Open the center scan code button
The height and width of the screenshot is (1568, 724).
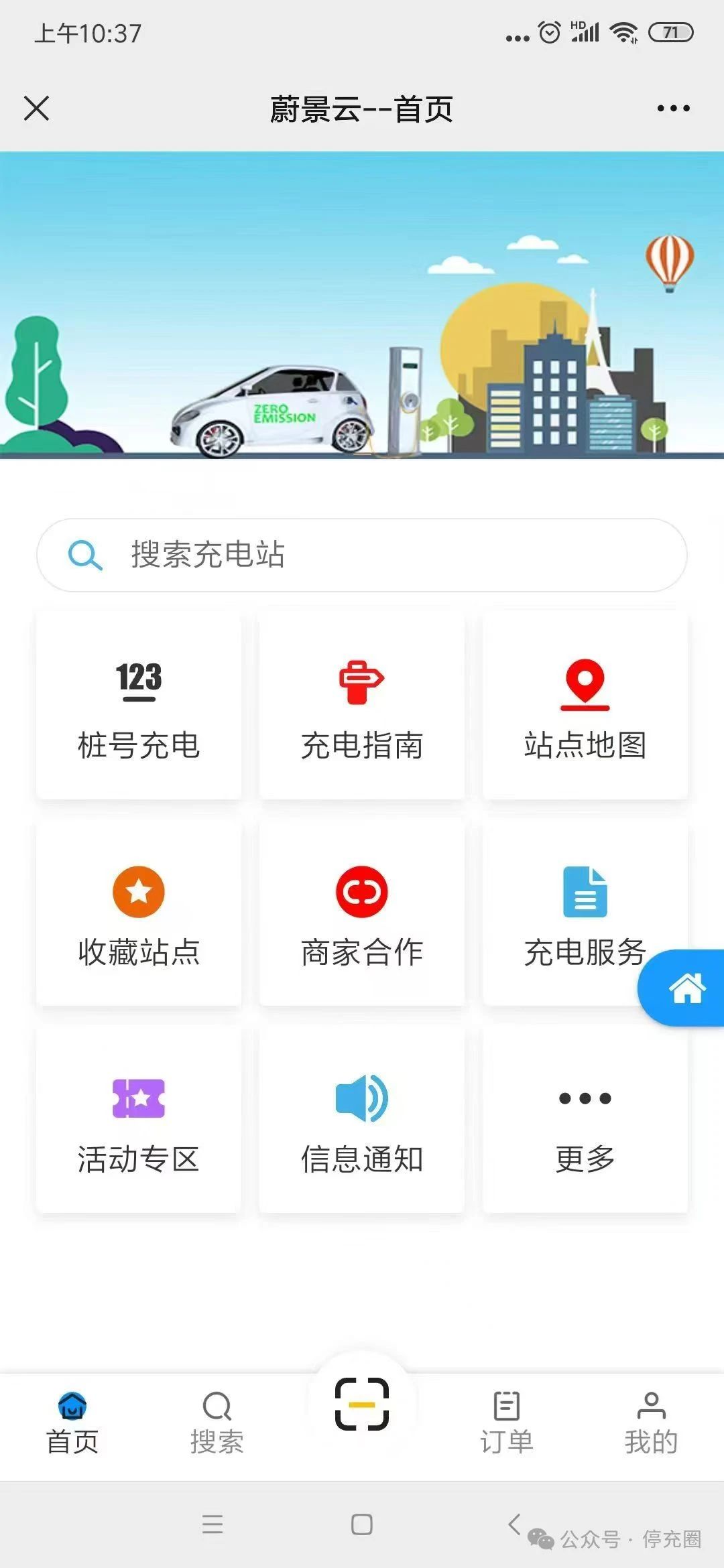coord(362,1404)
